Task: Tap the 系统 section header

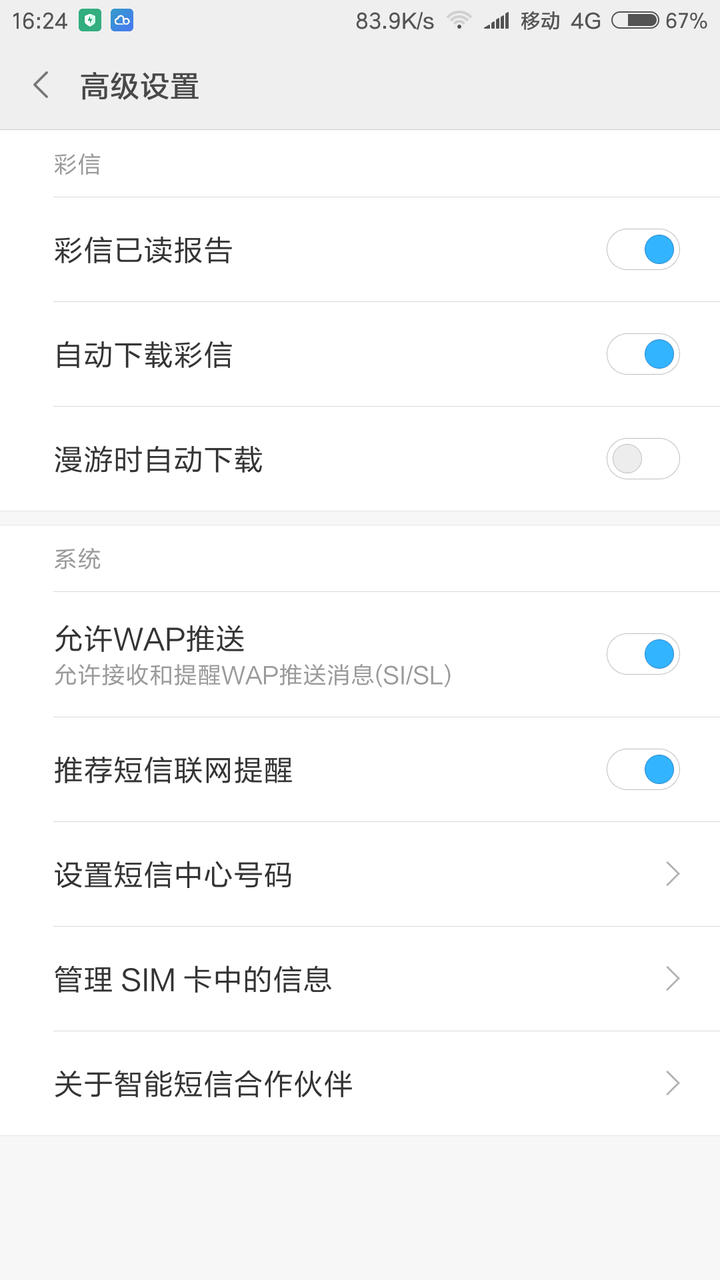Action: (x=77, y=559)
